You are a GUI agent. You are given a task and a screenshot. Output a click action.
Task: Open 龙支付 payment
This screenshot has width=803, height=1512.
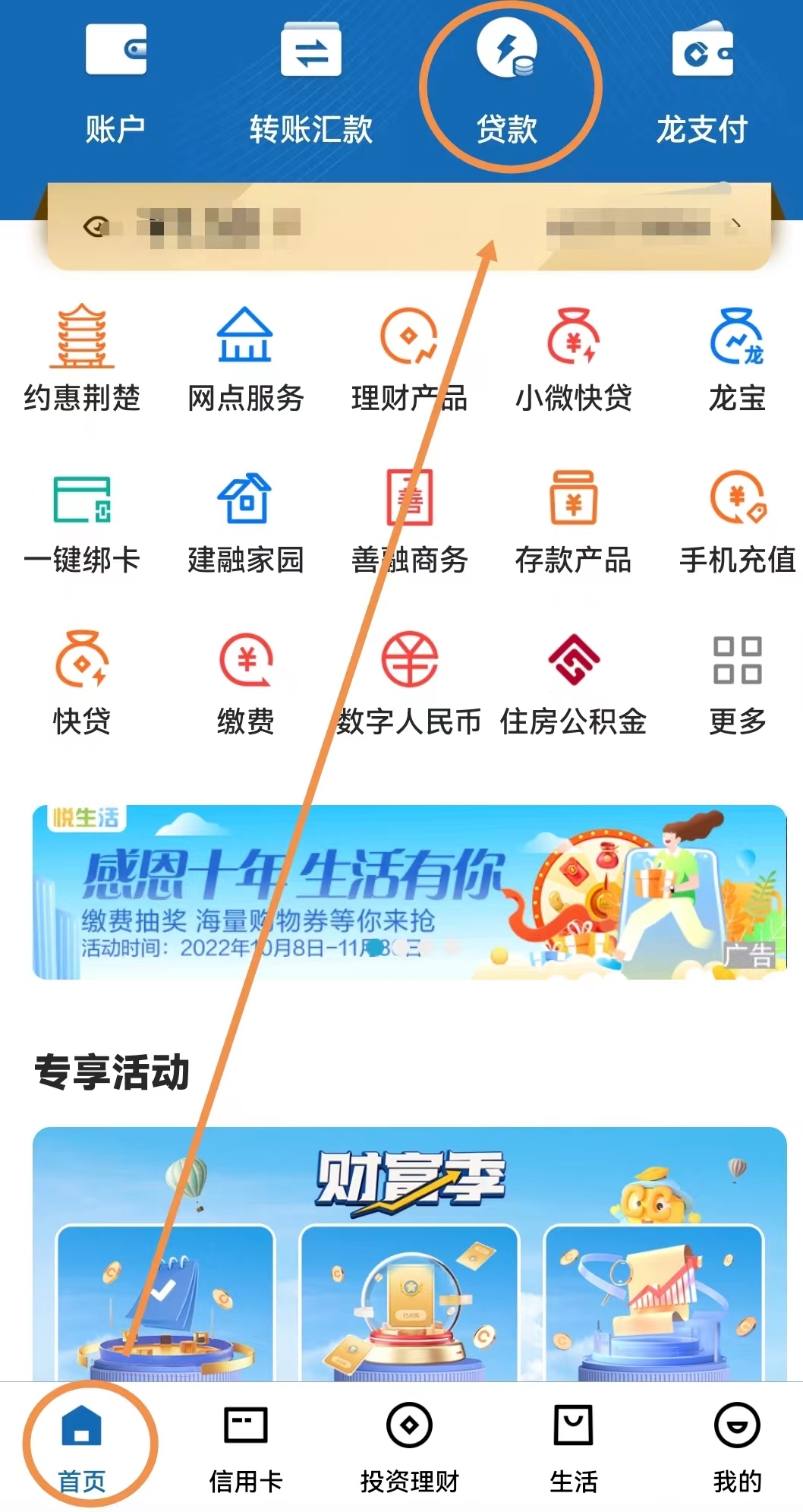click(x=702, y=84)
